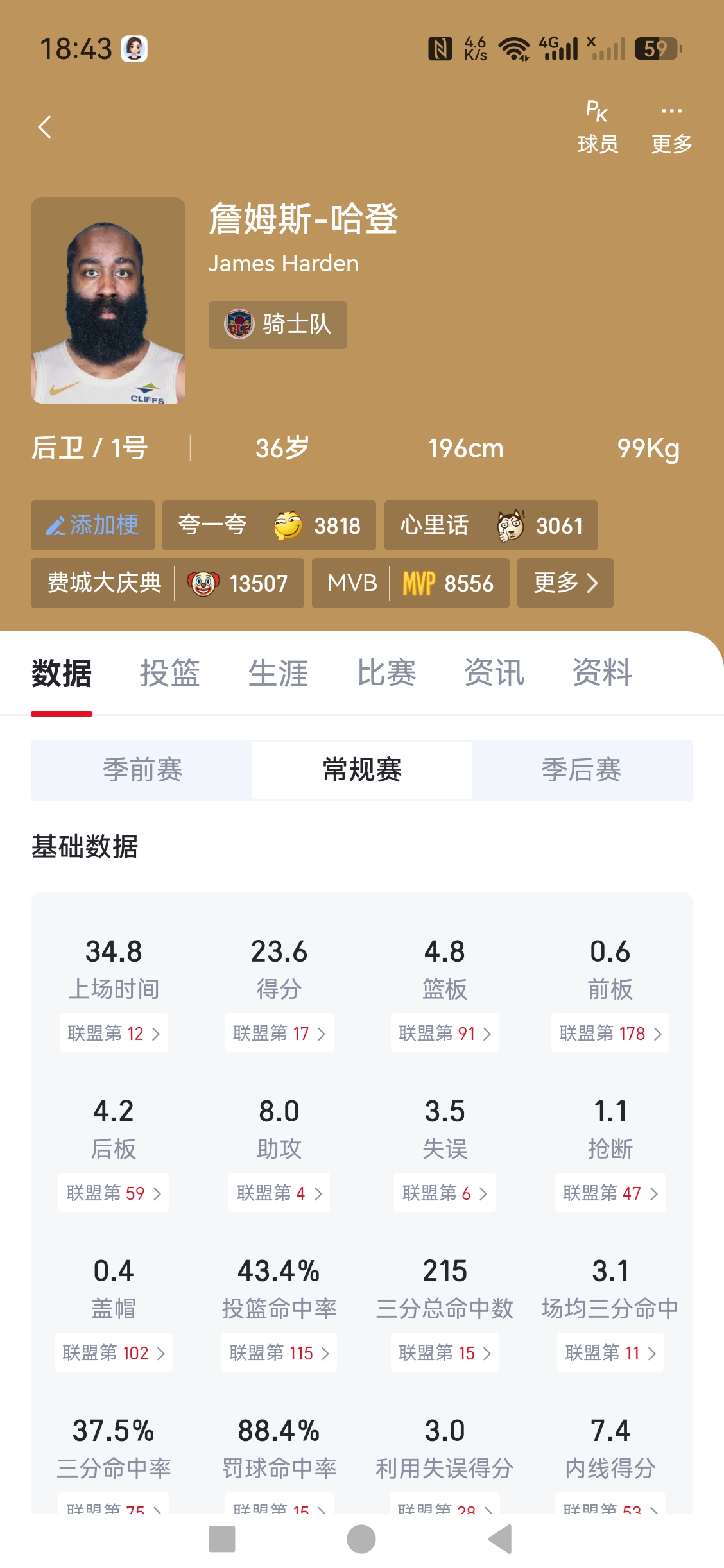Switch to the 生涯 tab

[279, 673]
